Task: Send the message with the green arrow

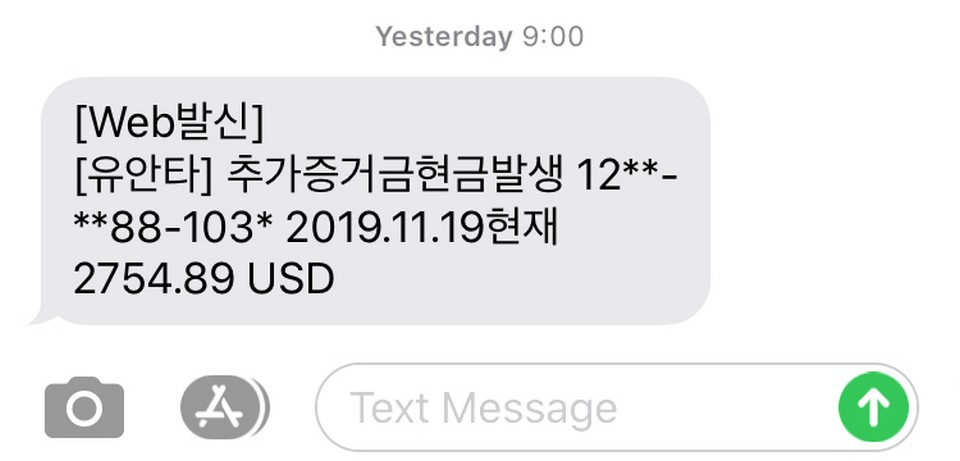Action: click(x=873, y=408)
